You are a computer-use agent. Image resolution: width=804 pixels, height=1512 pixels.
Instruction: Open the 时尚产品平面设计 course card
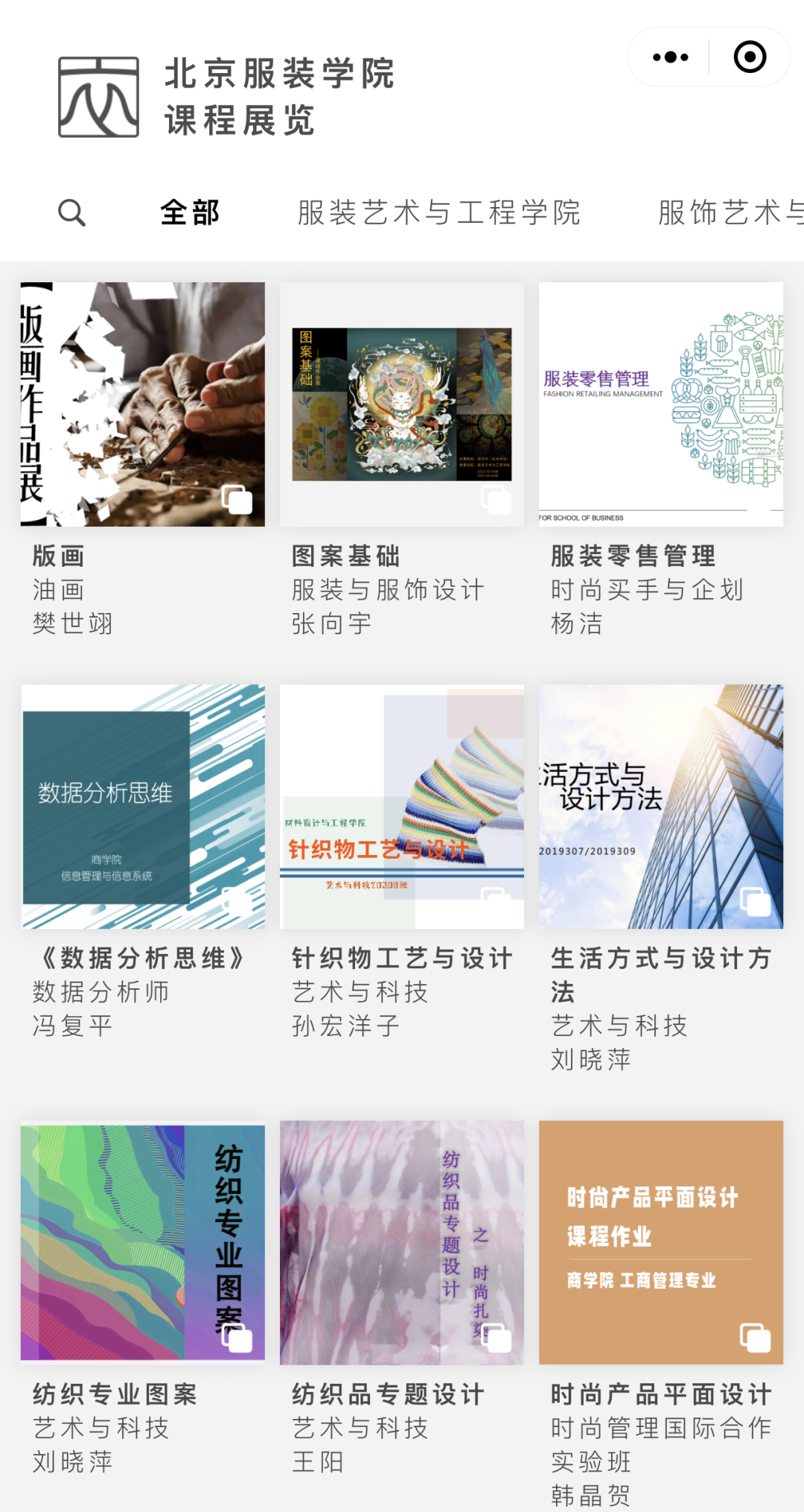point(661,1242)
